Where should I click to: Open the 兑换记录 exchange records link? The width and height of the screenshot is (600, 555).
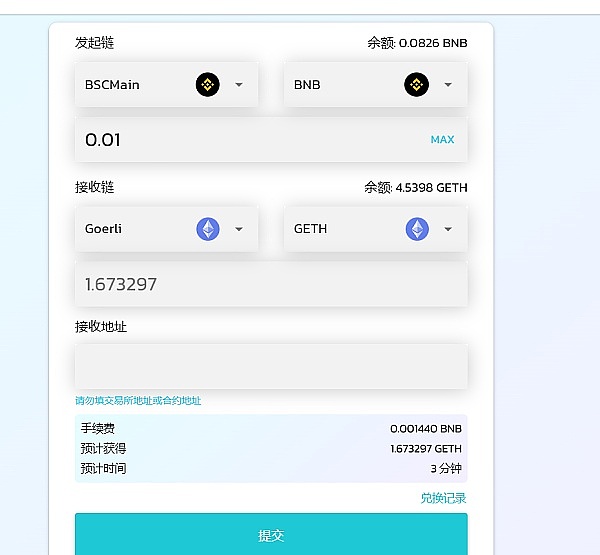[443, 498]
